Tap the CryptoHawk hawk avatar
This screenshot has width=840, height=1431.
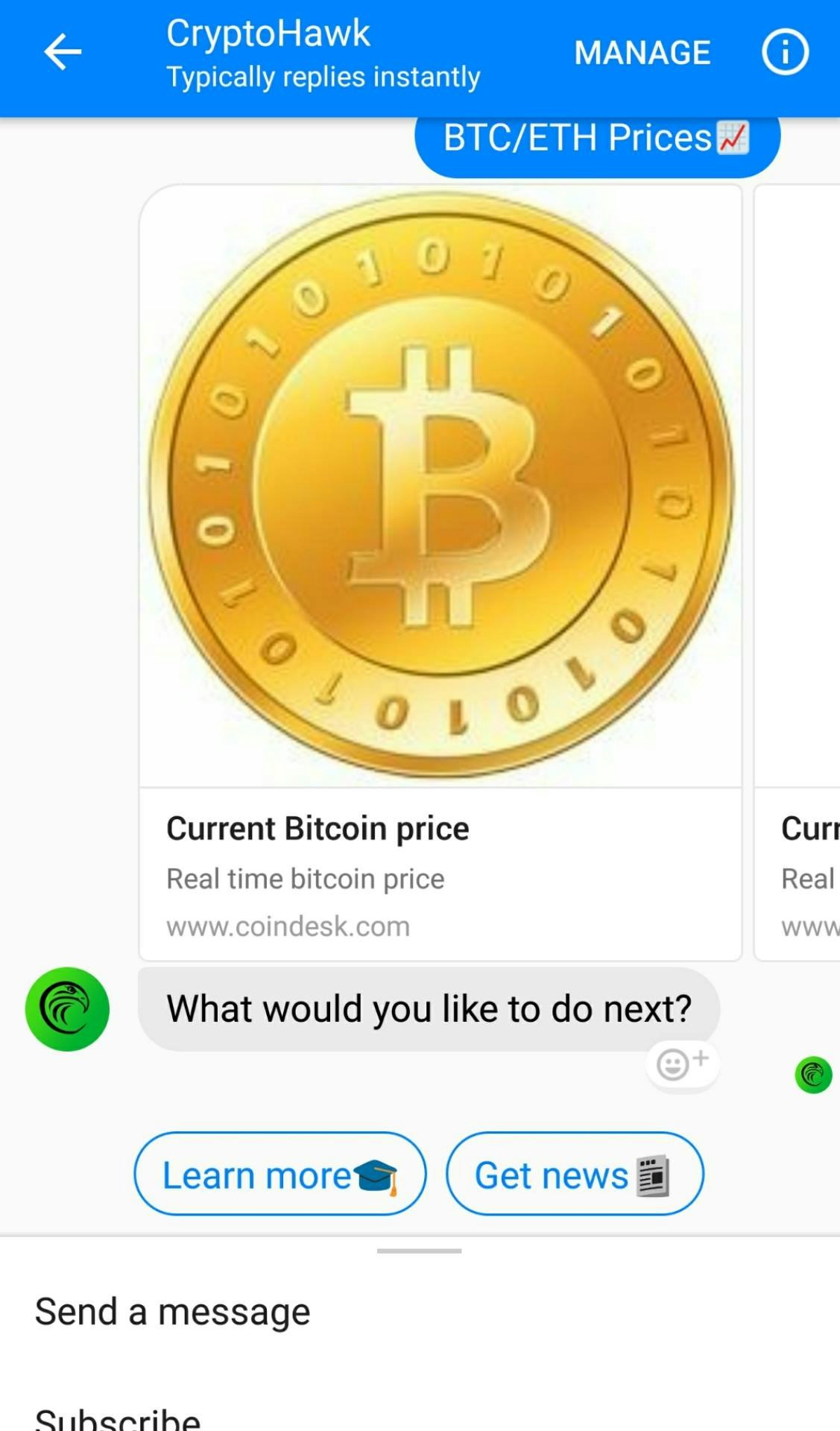pyautogui.click(x=67, y=1008)
